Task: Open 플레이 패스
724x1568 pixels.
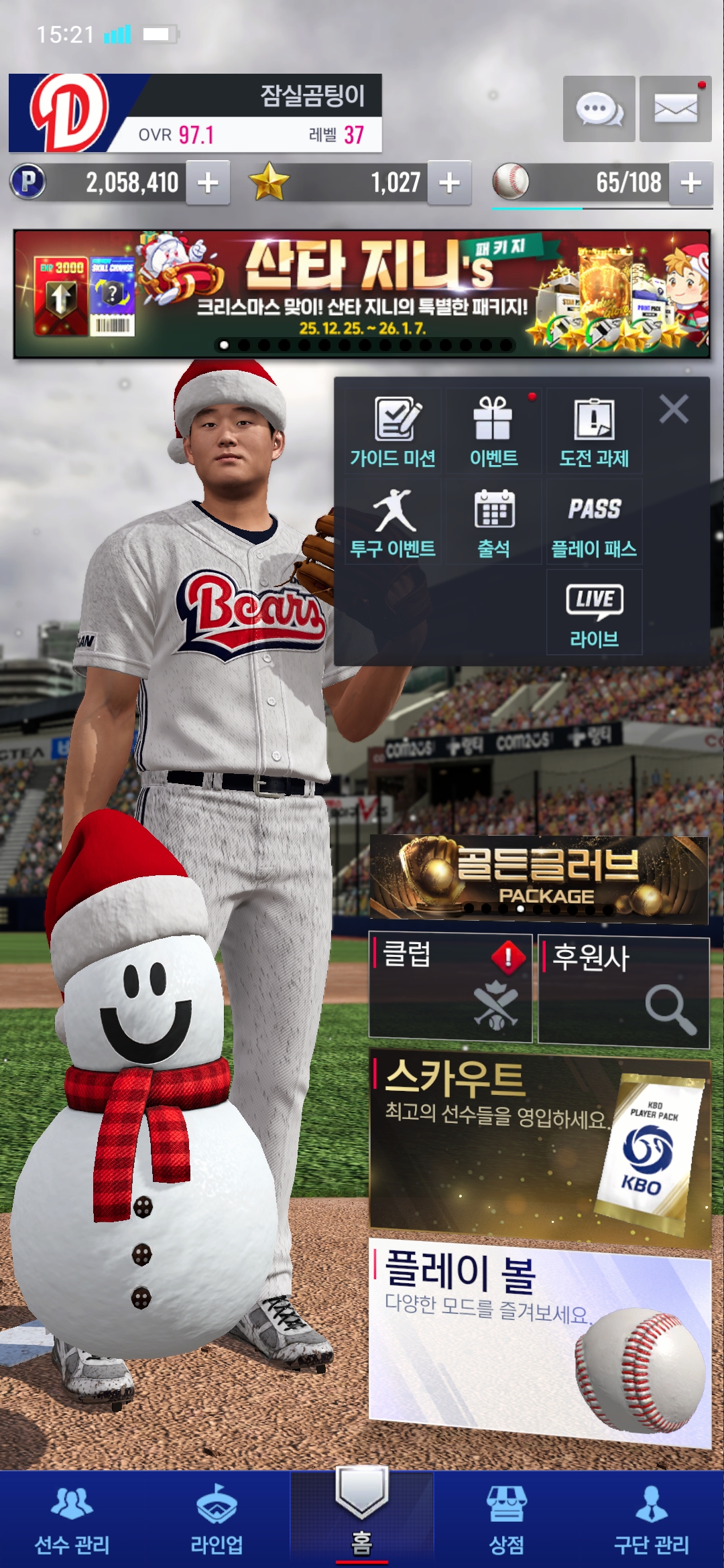Action: (x=594, y=522)
